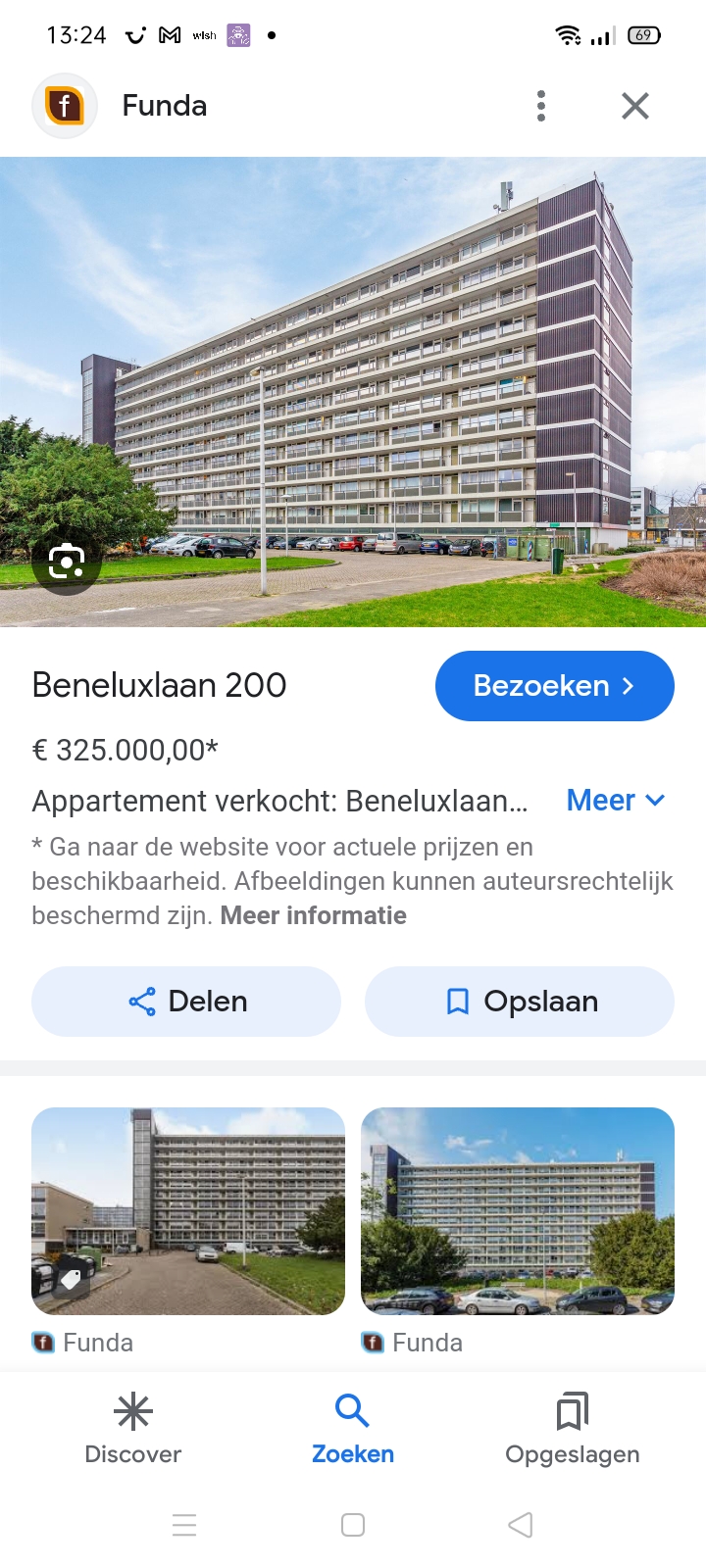
Task: Expand the truncated listing title with Meer
Action: click(616, 800)
